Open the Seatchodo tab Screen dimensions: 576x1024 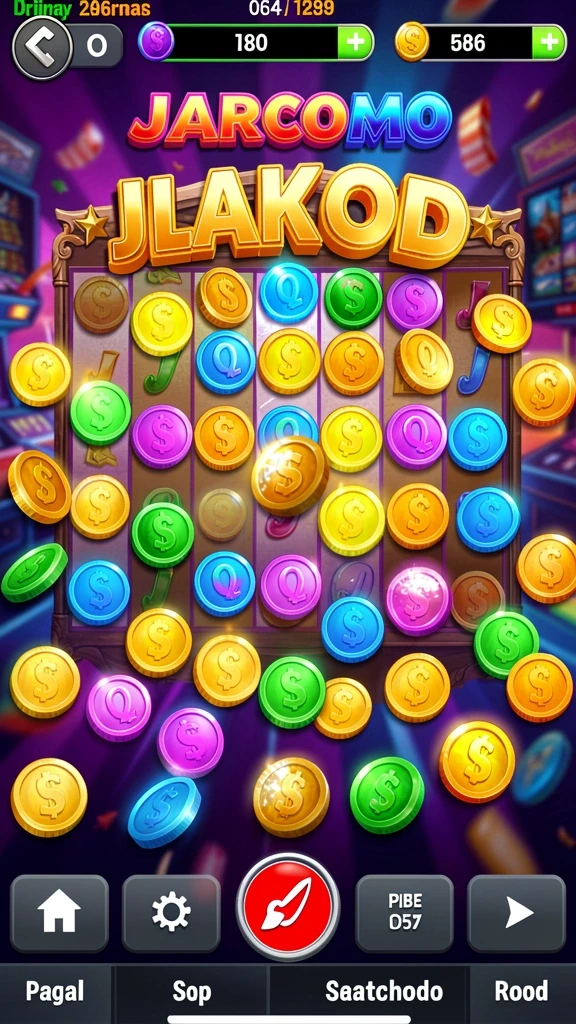384,991
